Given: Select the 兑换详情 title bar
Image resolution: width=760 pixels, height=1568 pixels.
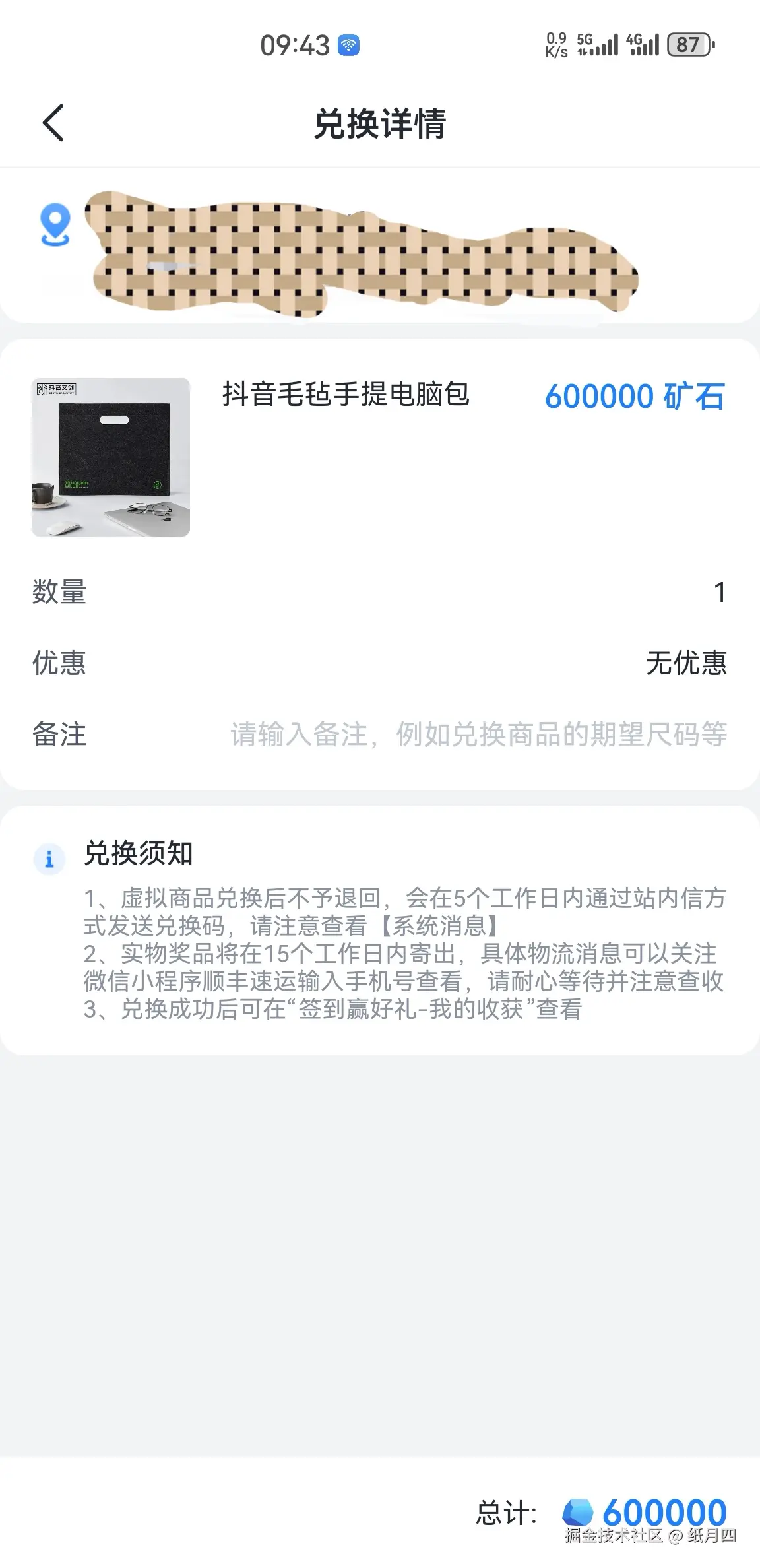Looking at the screenshot, I should pyautogui.click(x=380, y=123).
